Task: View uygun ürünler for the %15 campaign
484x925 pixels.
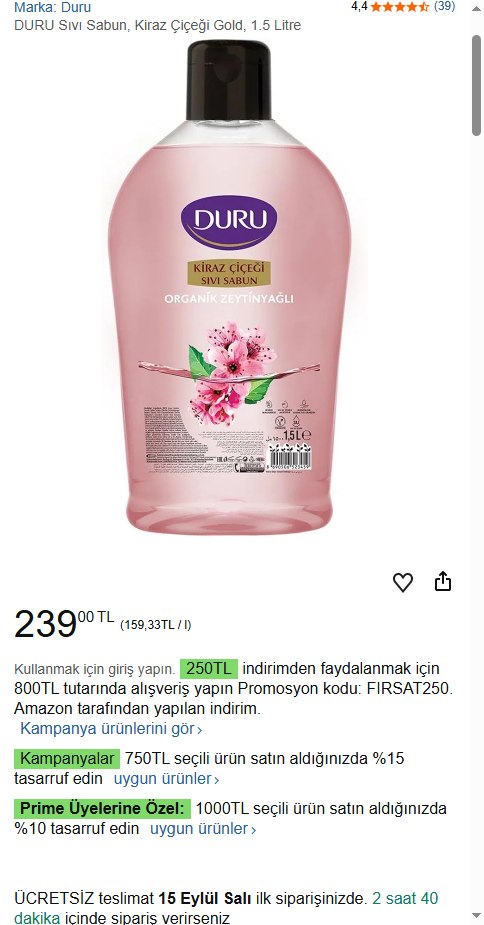Action: 166,779
